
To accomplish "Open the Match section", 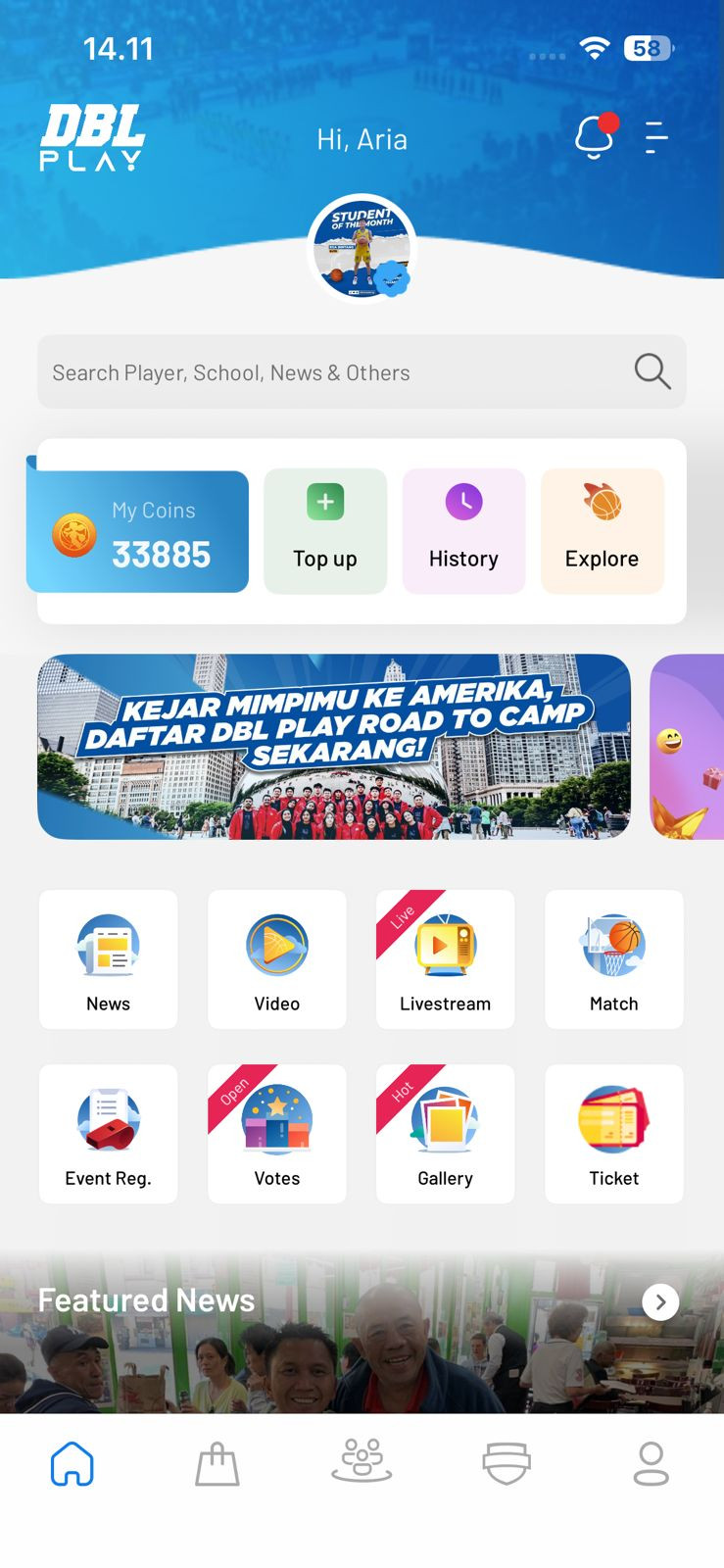I will click(x=614, y=959).
